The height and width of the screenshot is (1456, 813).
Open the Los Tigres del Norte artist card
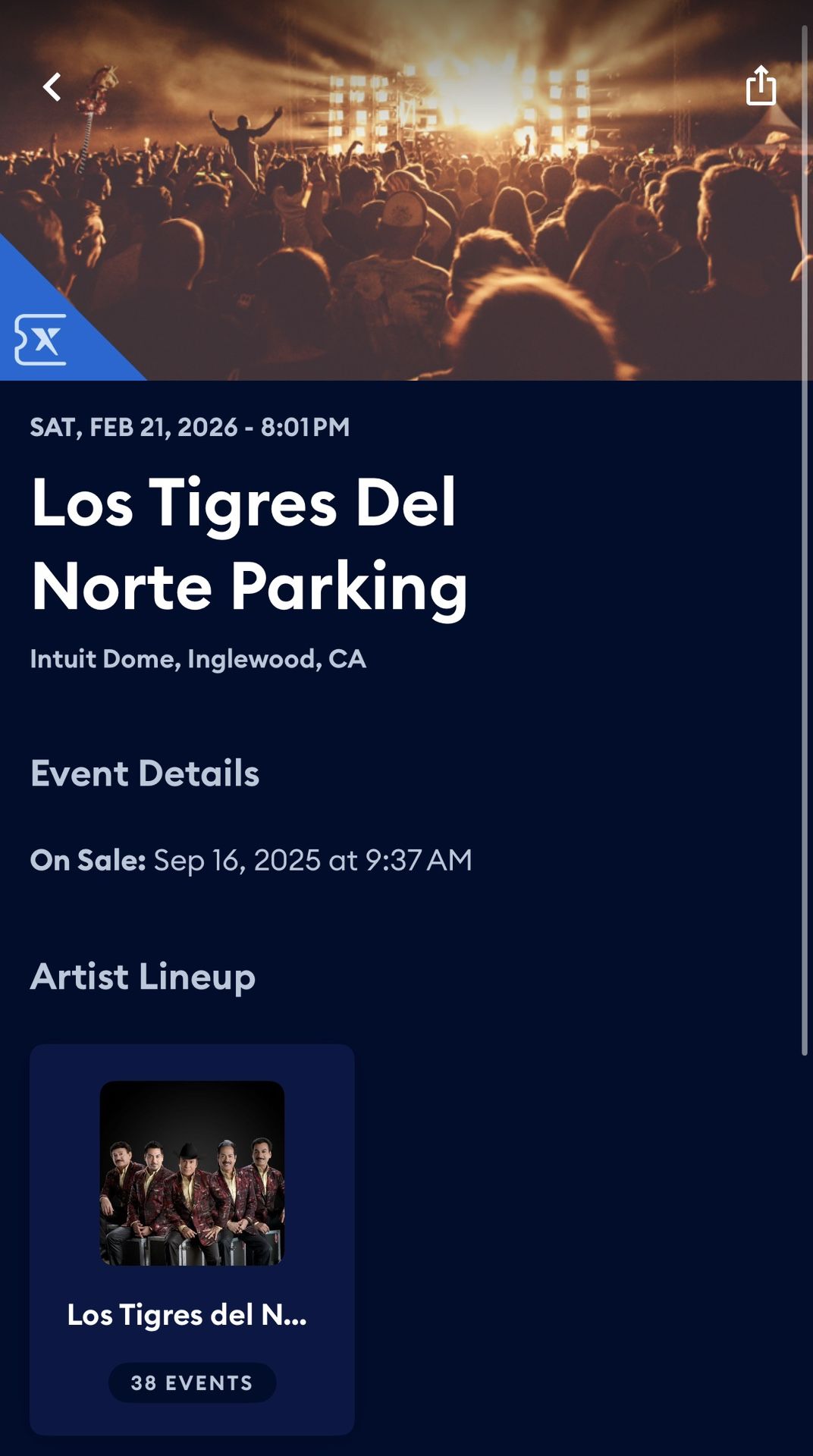pyautogui.click(x=192, y=1239)
